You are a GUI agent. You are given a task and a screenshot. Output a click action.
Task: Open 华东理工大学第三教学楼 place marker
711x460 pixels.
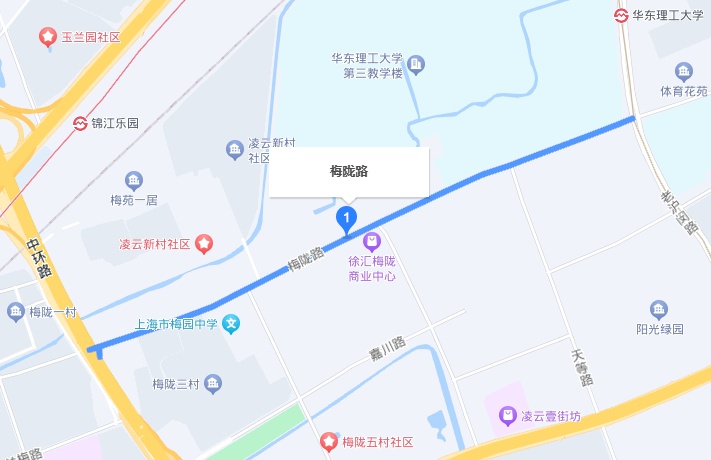pyautogui.click(x=417, y=65)
